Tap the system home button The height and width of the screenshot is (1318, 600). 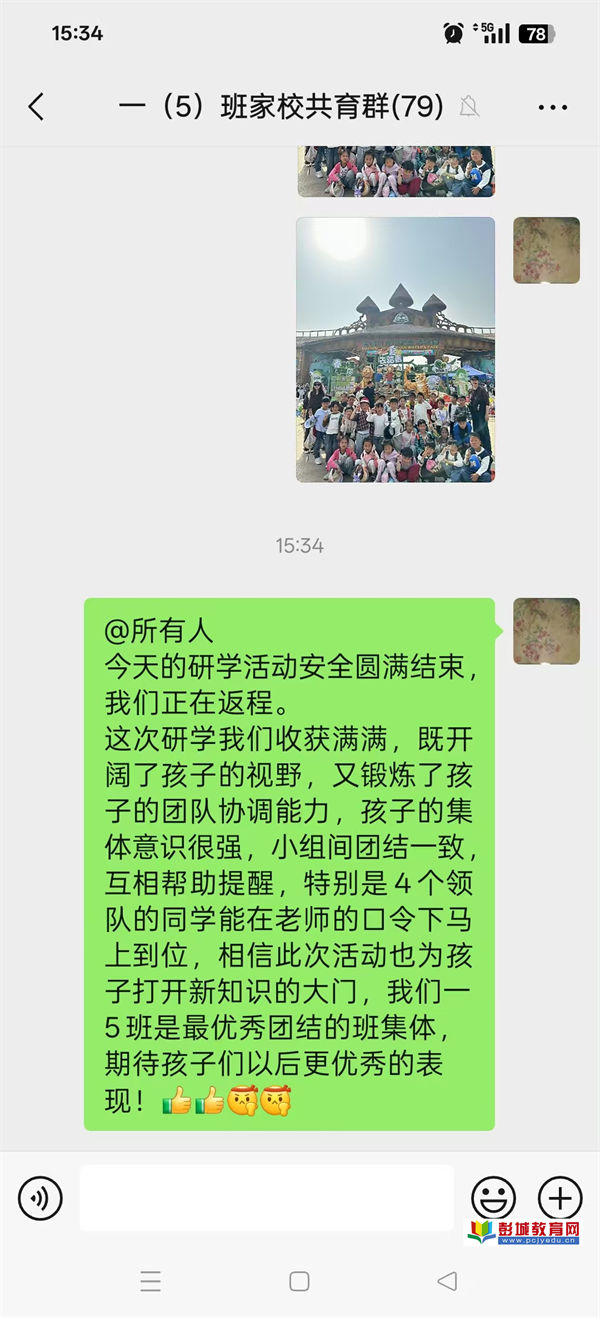[299, 1281]
